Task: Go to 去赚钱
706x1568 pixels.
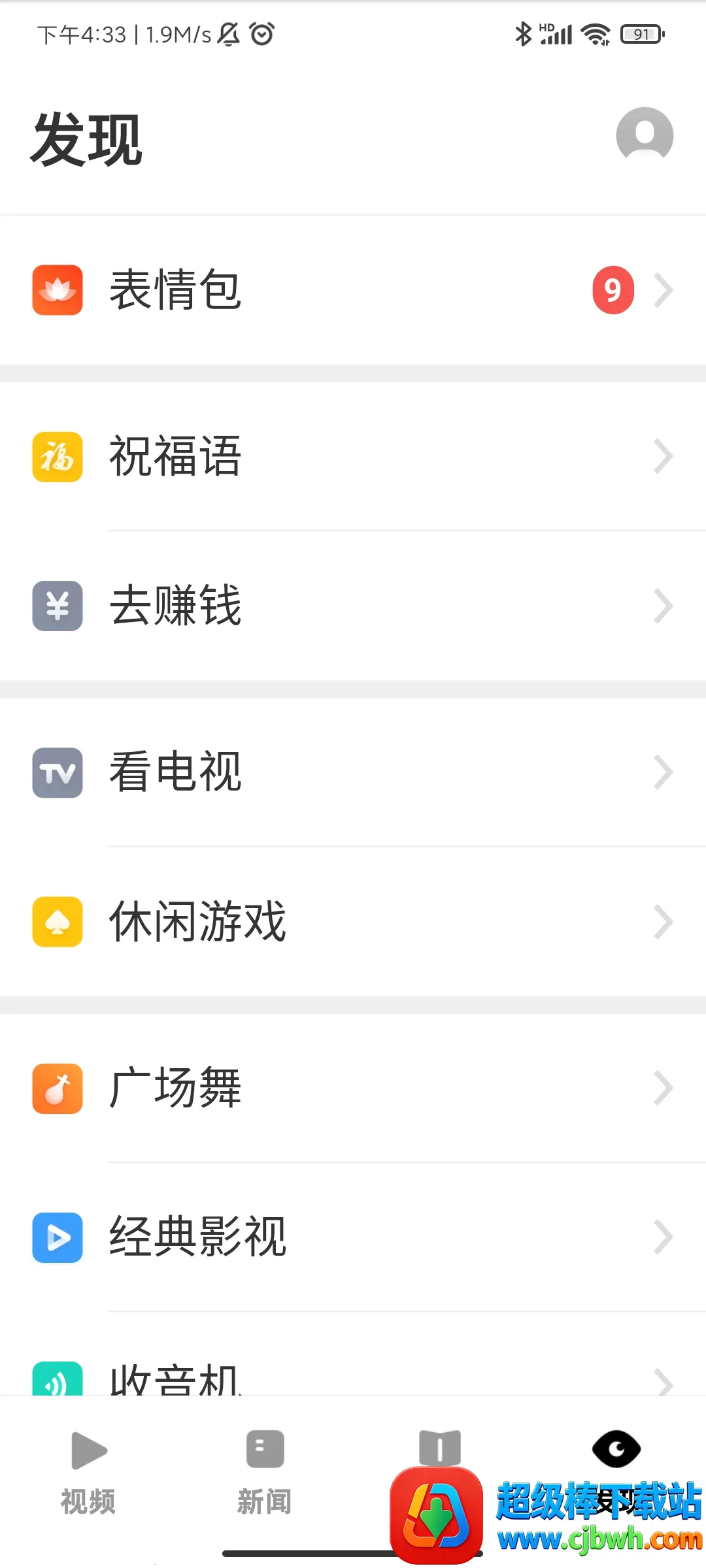Action: (x=353, y=606)
